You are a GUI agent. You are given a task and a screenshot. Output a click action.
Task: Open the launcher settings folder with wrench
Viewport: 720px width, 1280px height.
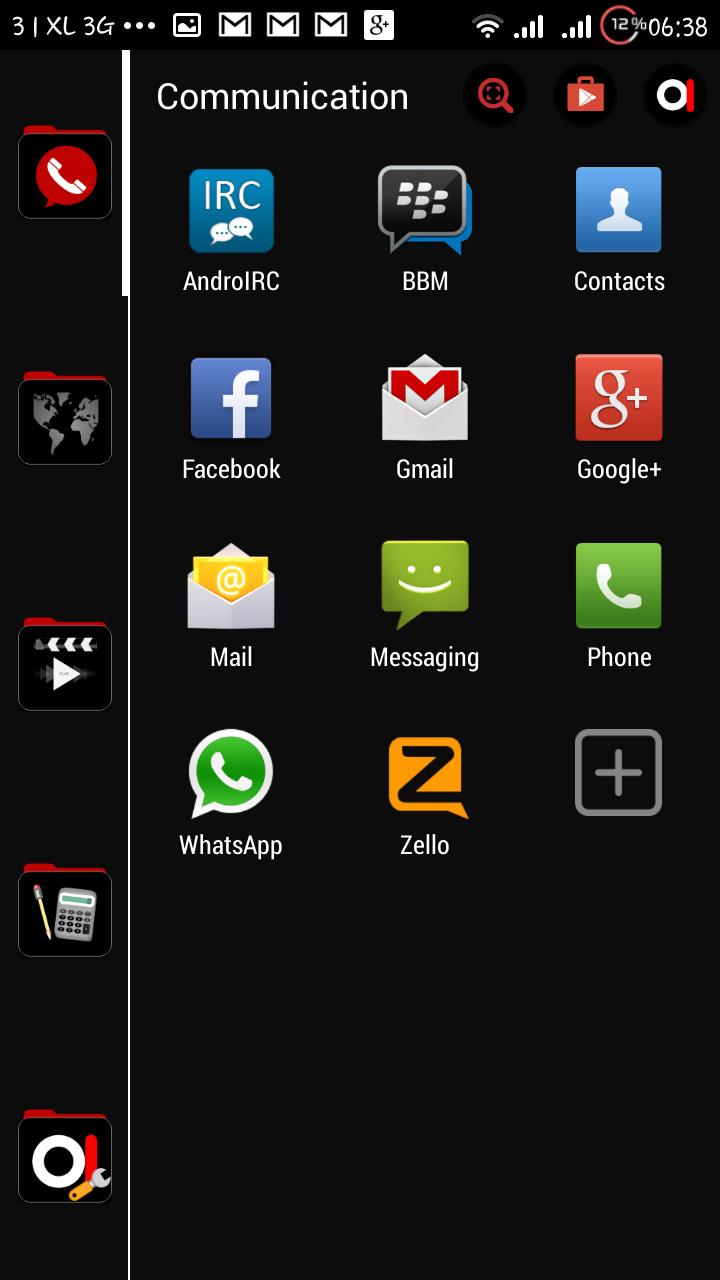point(65,1158)
